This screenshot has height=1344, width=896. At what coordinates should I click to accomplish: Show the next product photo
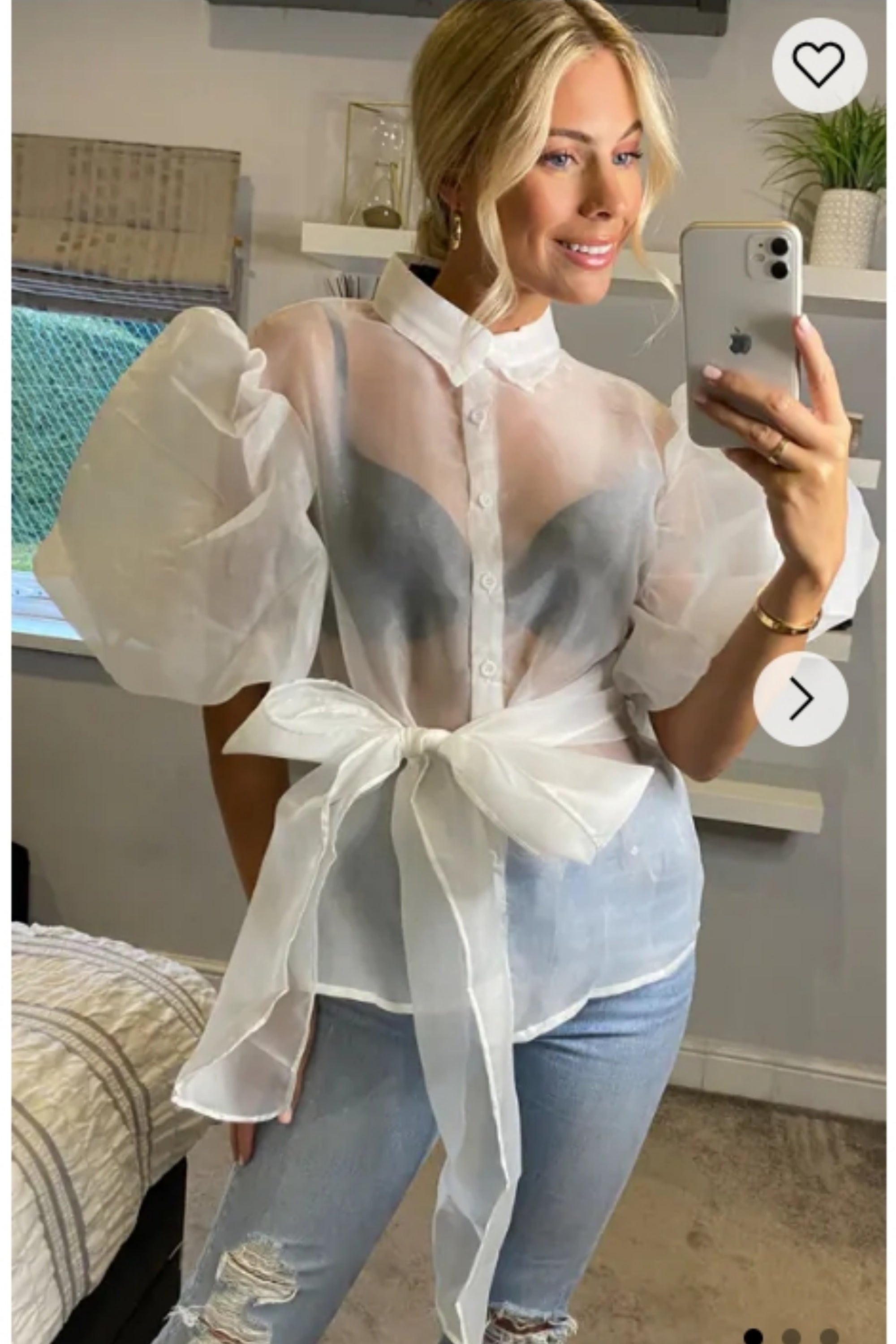coord(800,698)
